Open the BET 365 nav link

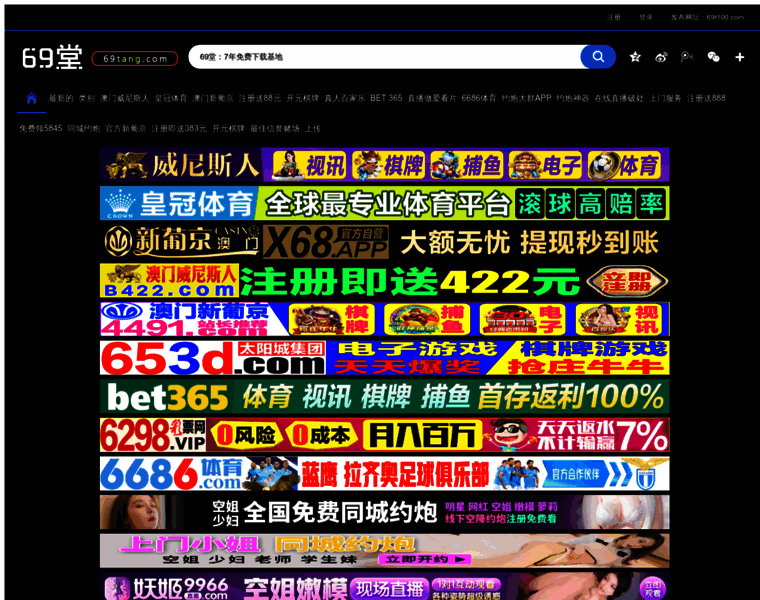[x=386, y=98]
